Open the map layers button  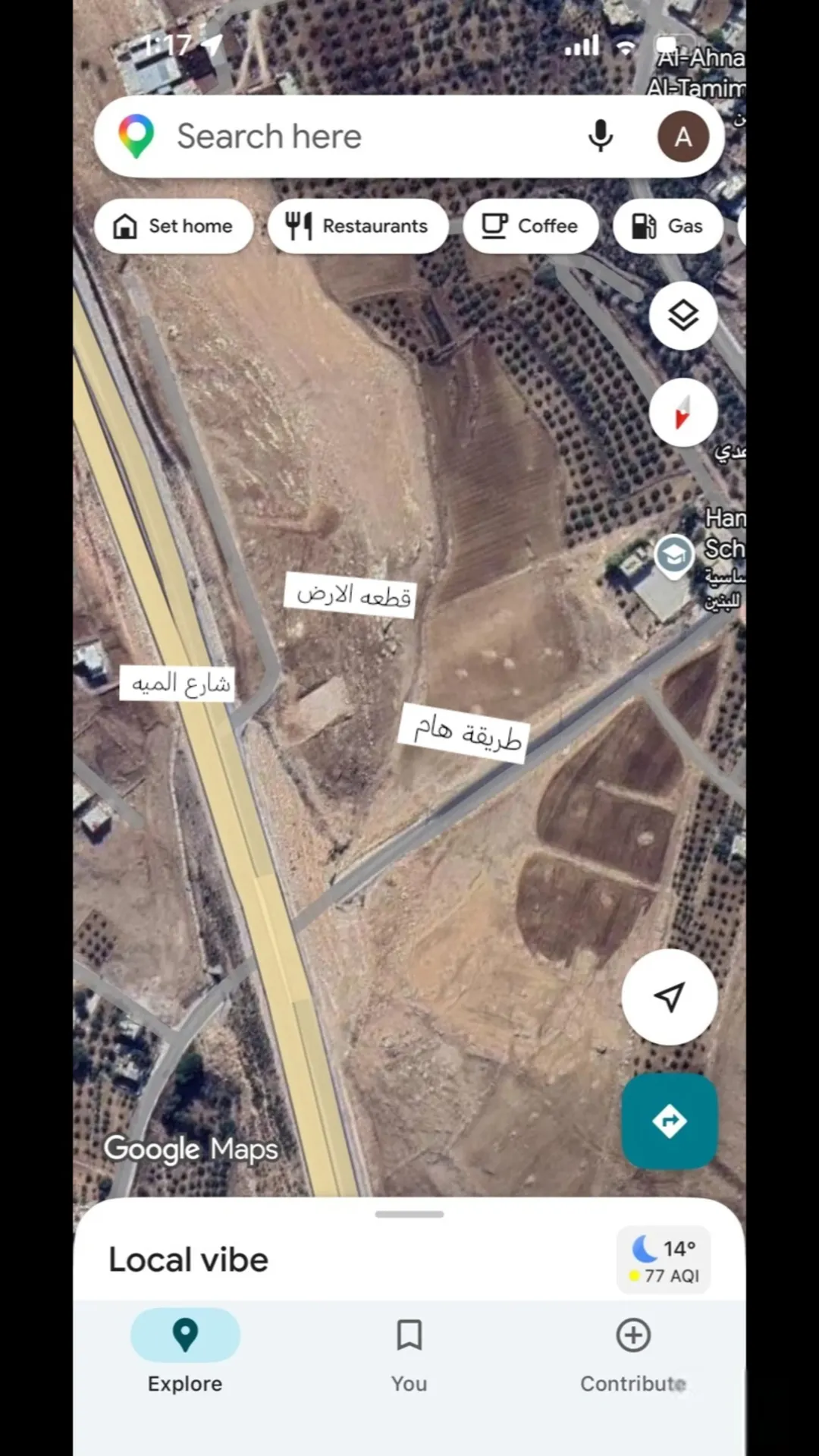683,316
